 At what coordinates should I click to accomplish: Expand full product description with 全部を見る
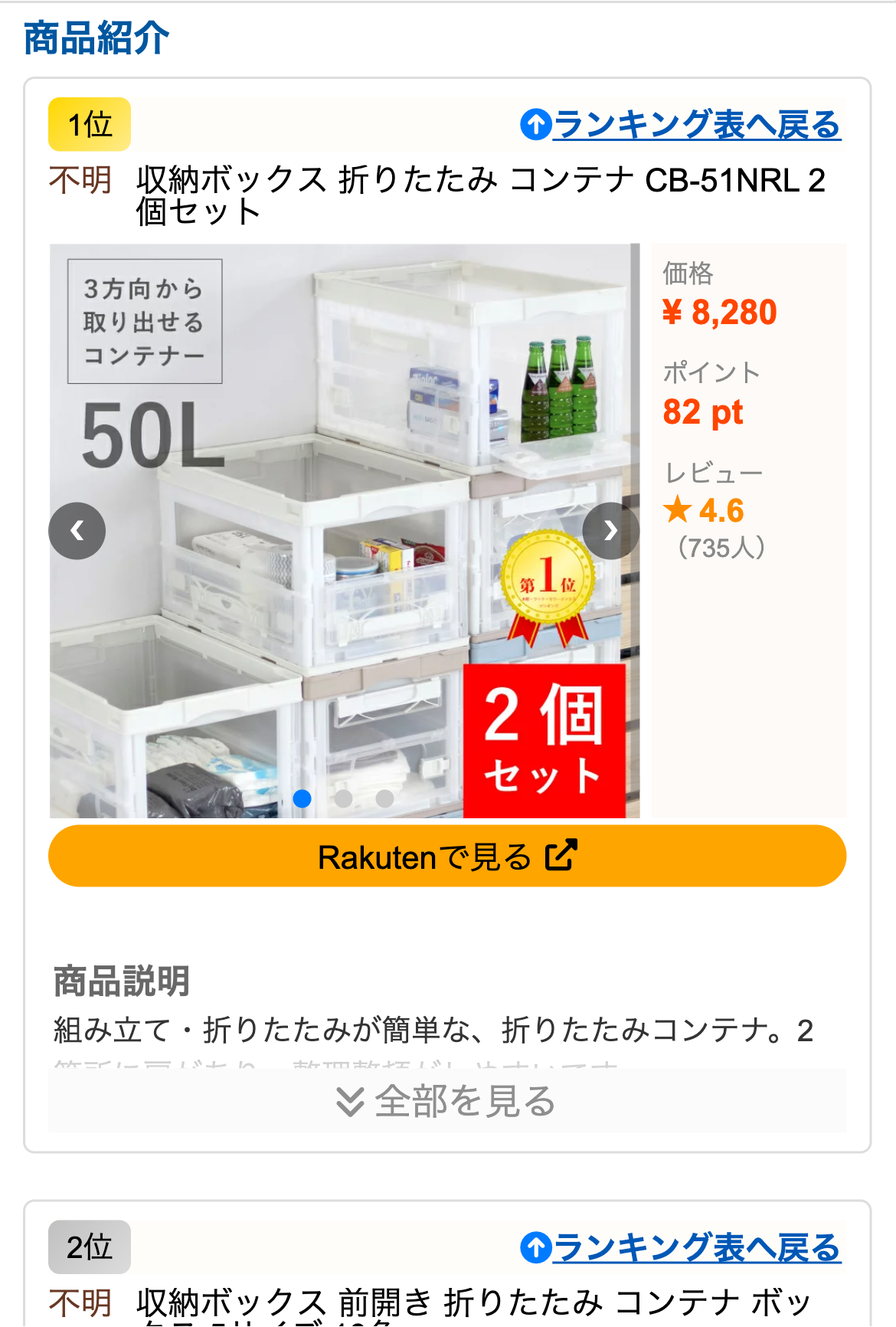tap(447, 1101)
